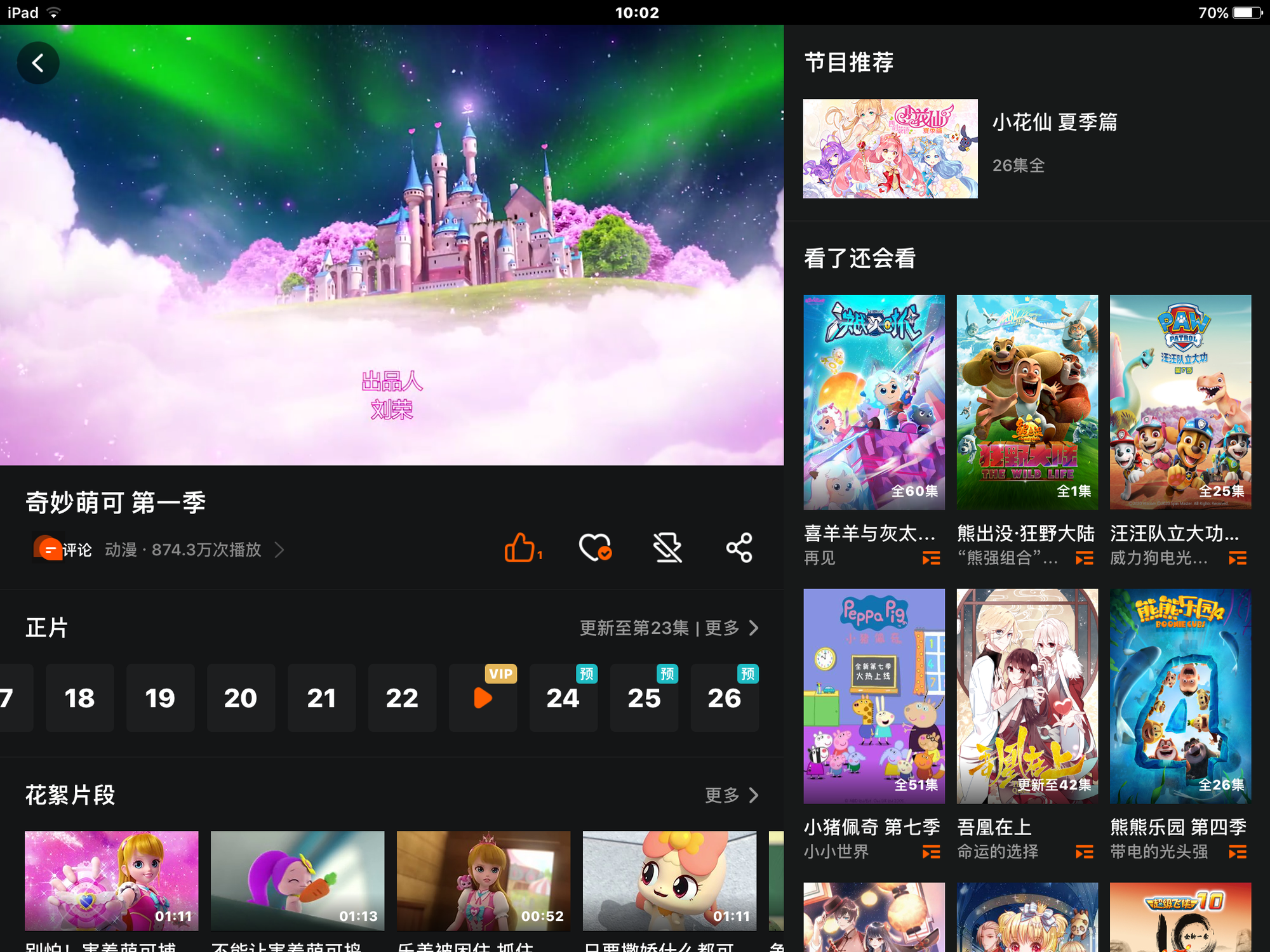This screenshot has width=1270, height=952.
Task: Go back using the top-left arrow
Action: click(x=38, y=63)
